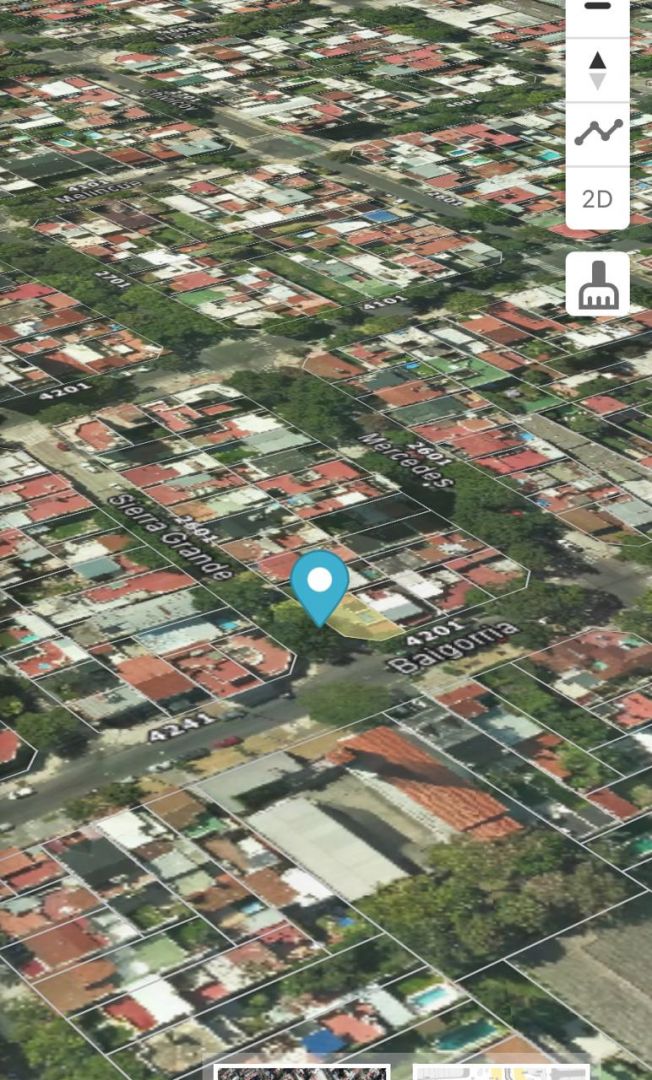652x1080 pixels.
Task: Clear map drawings with the brush icon
Action: (597, 285)
